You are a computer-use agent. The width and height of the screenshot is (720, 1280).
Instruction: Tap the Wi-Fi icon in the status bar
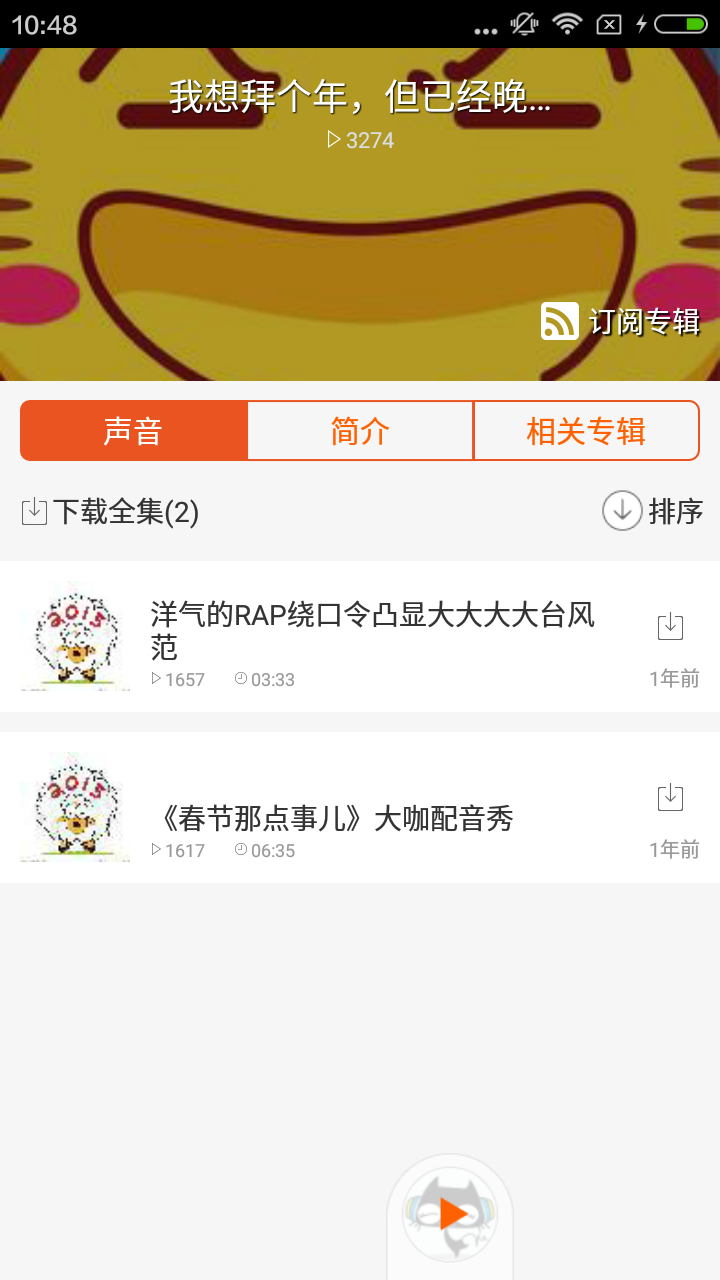pyautogui.click(x=566, y=24)
